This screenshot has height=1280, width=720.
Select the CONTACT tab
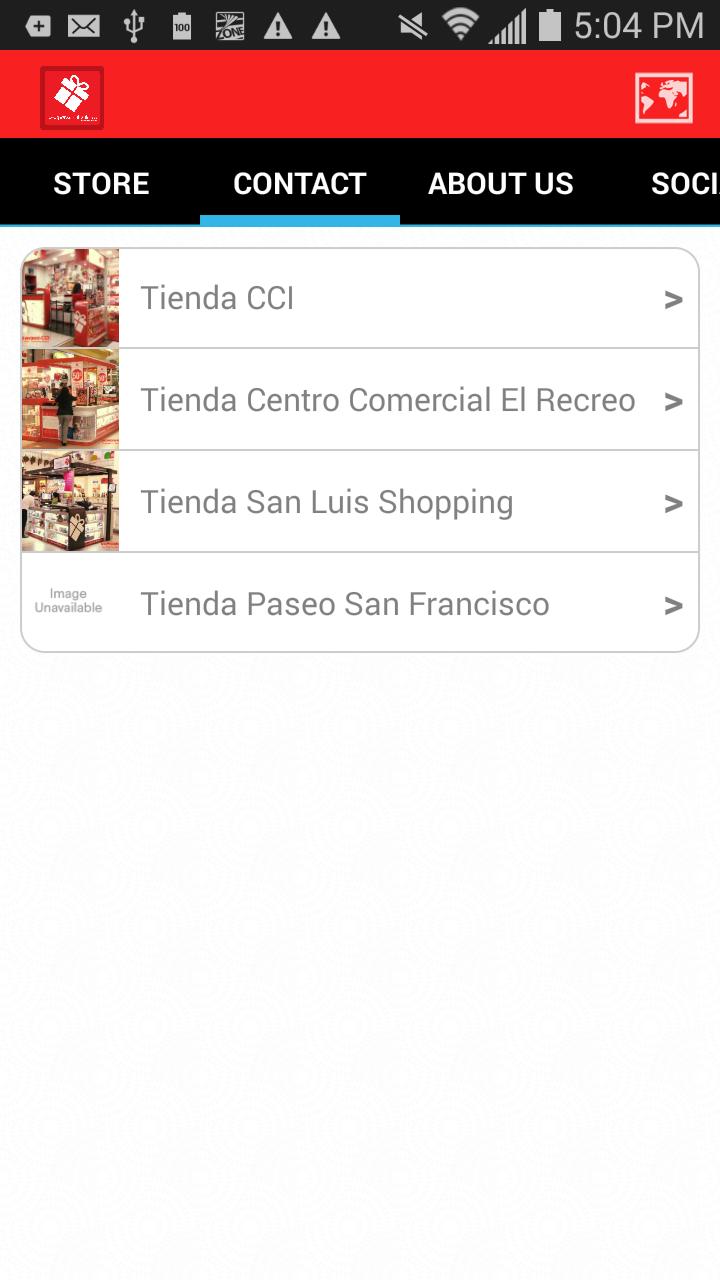tap(299, 183)
